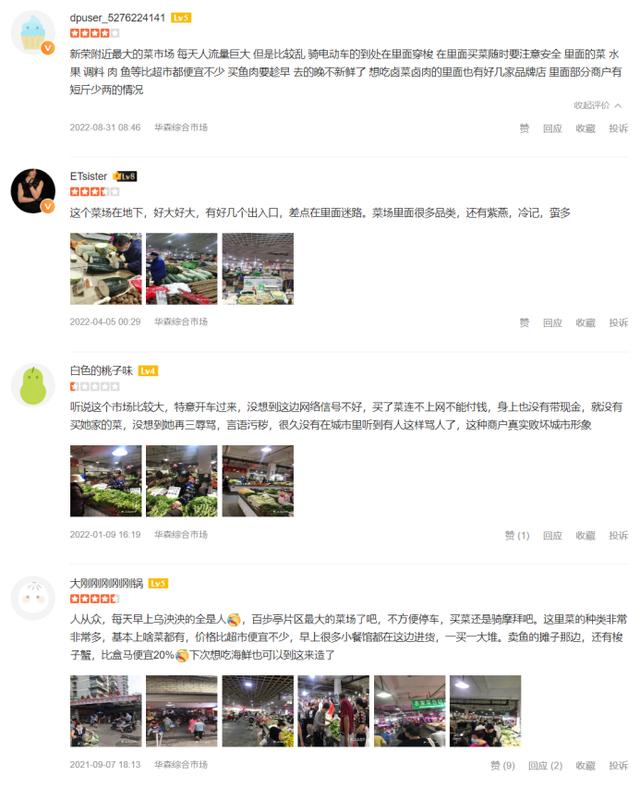This screenshot has height=788, width=640.
Task: Like dpuser_5276224141's review
Action: 524,128
